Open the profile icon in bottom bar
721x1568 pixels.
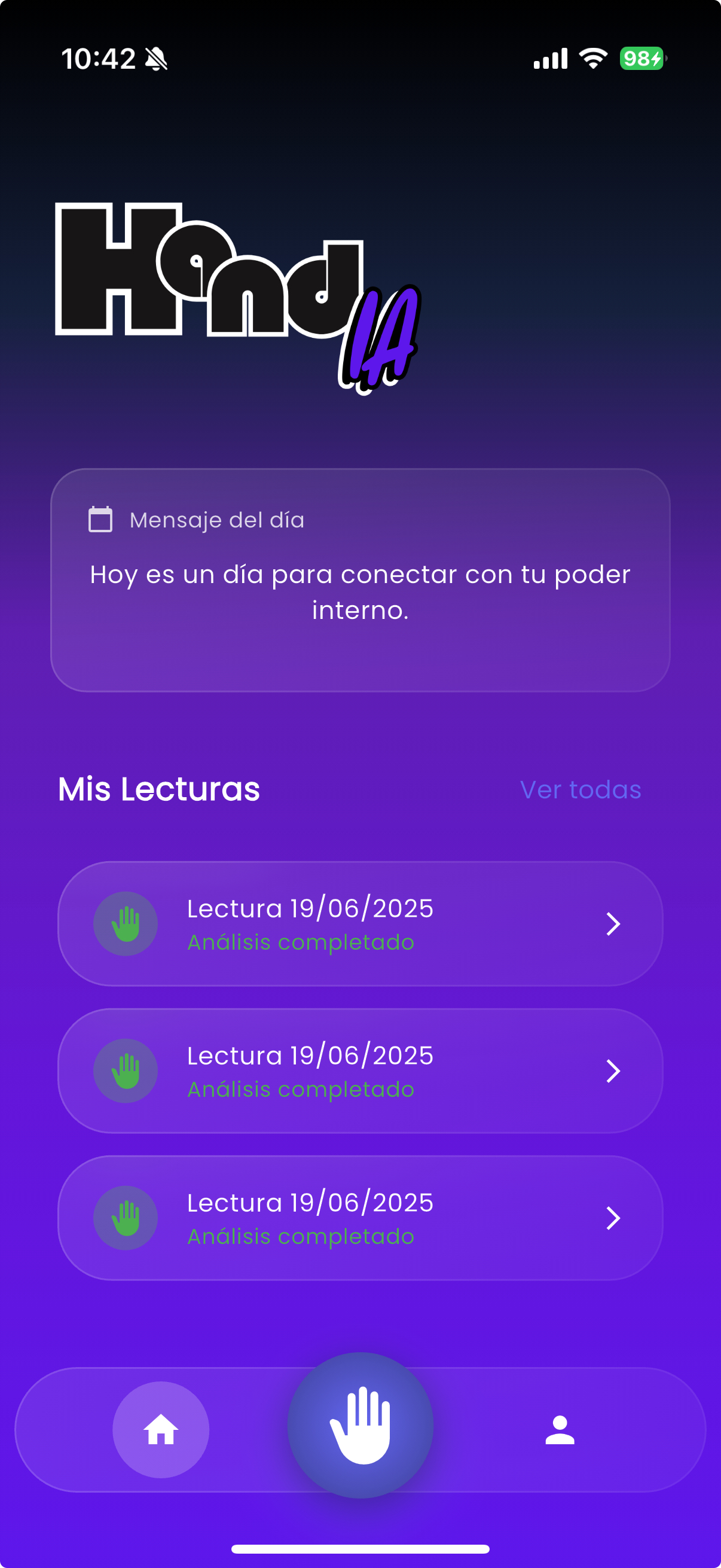[x=559, y=1430]
